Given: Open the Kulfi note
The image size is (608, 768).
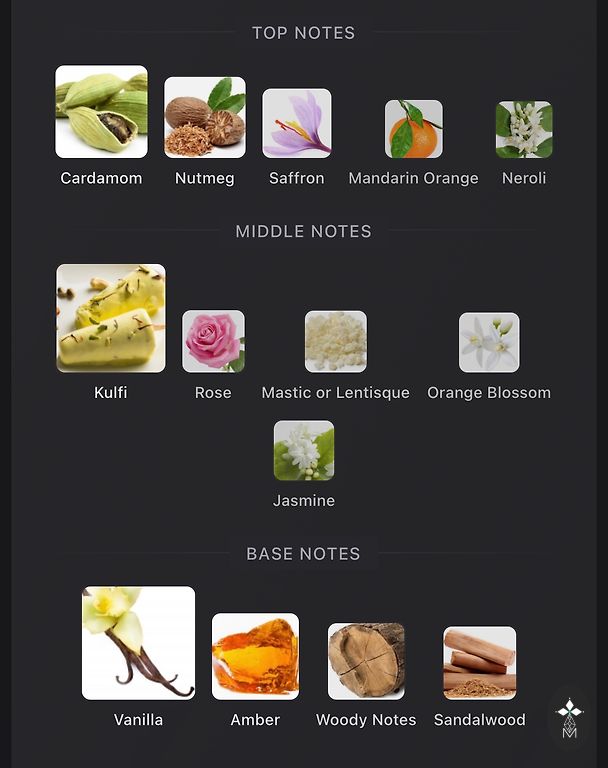Looking at the screenshot, I should point(111,318).
